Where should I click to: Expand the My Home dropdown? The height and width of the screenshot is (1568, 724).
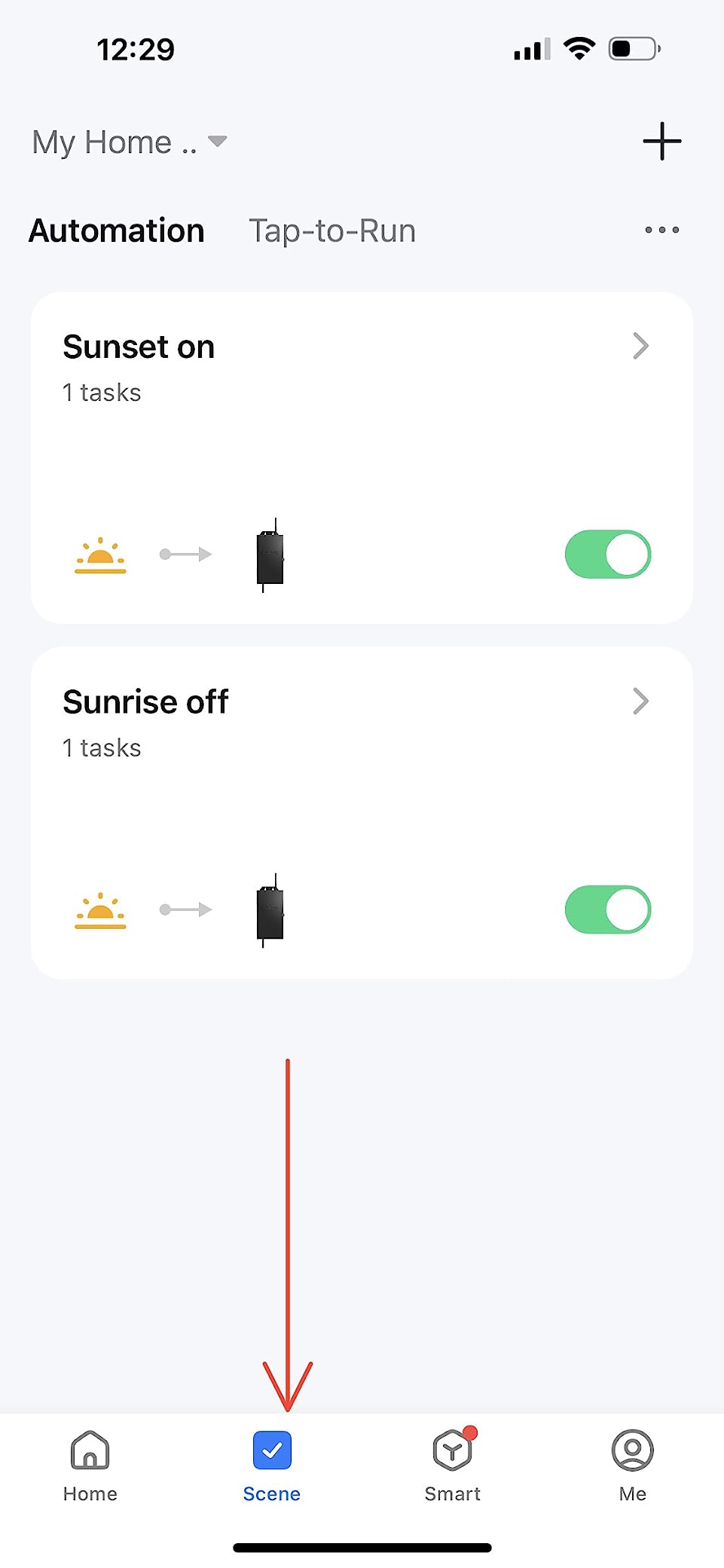129,142
